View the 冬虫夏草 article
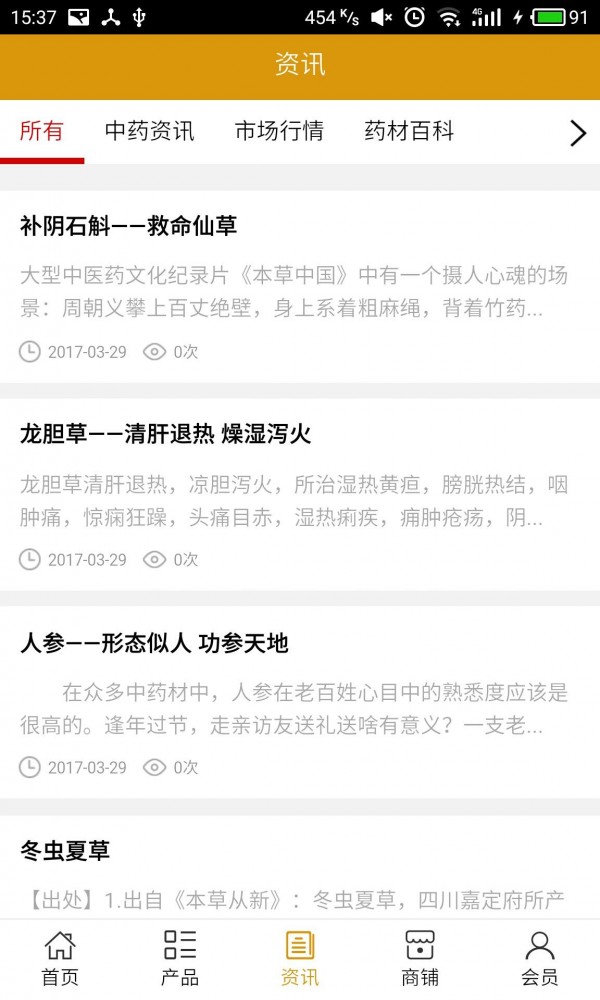Viewport: 600px width, 1000px height. coord(65,851)
